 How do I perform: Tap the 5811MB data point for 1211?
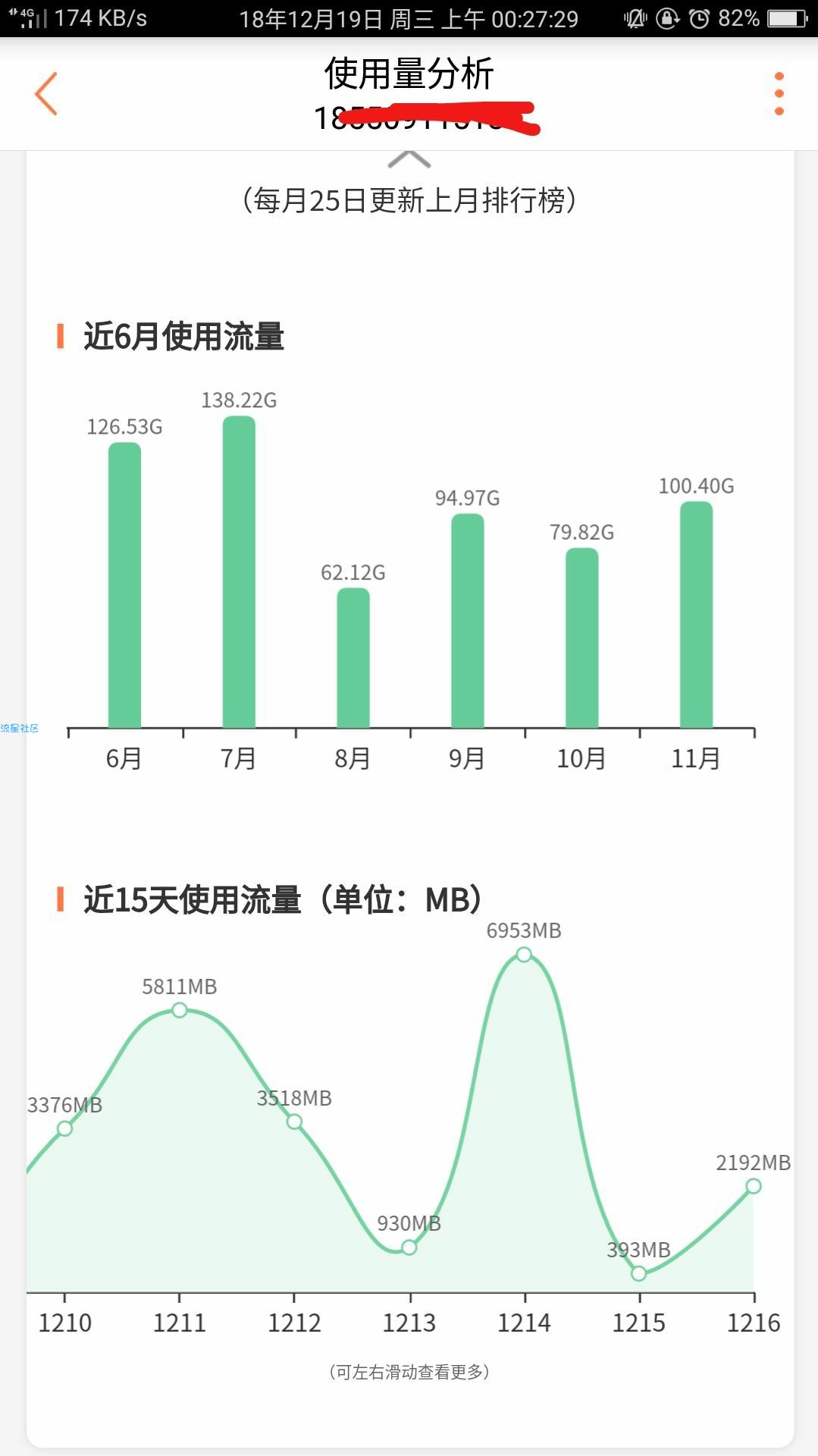click(180, 1010)
